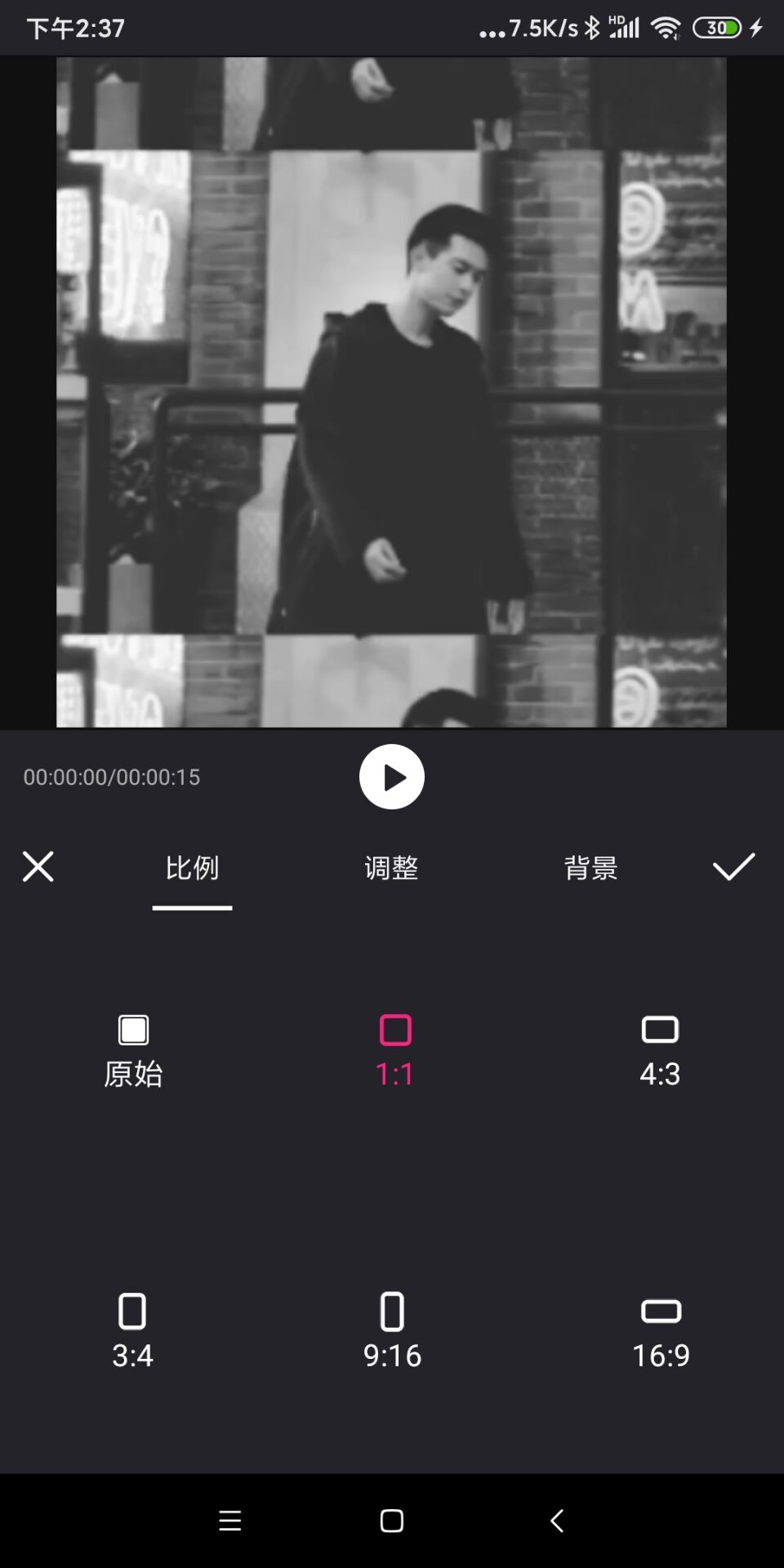Select the 1:1 square aspect ratio
The image size is (784, 1568).
pos(392,1049)
